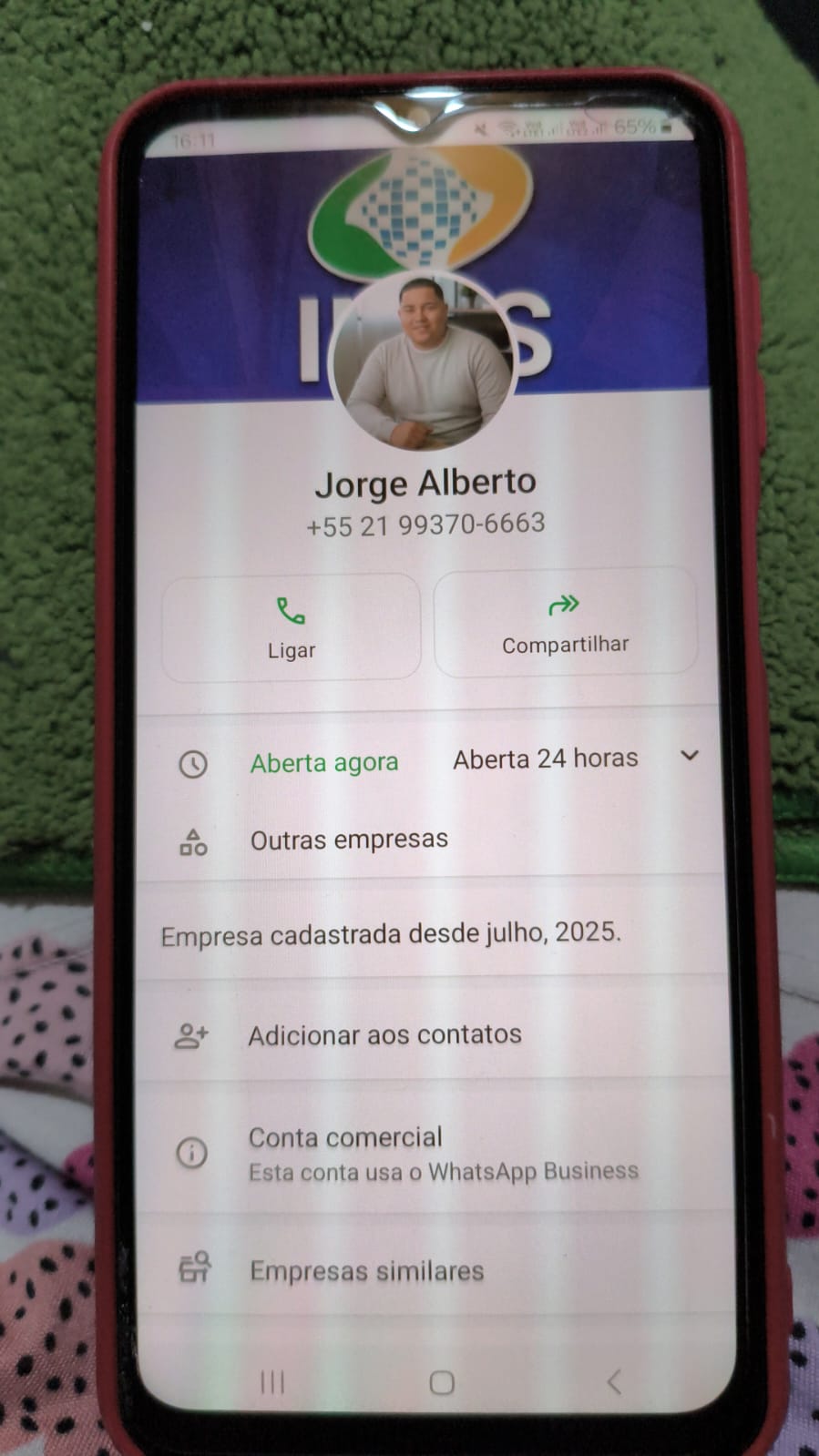Tap the Ligar call button
Screen dimensions: 819x1456
[x=291, y=627]
